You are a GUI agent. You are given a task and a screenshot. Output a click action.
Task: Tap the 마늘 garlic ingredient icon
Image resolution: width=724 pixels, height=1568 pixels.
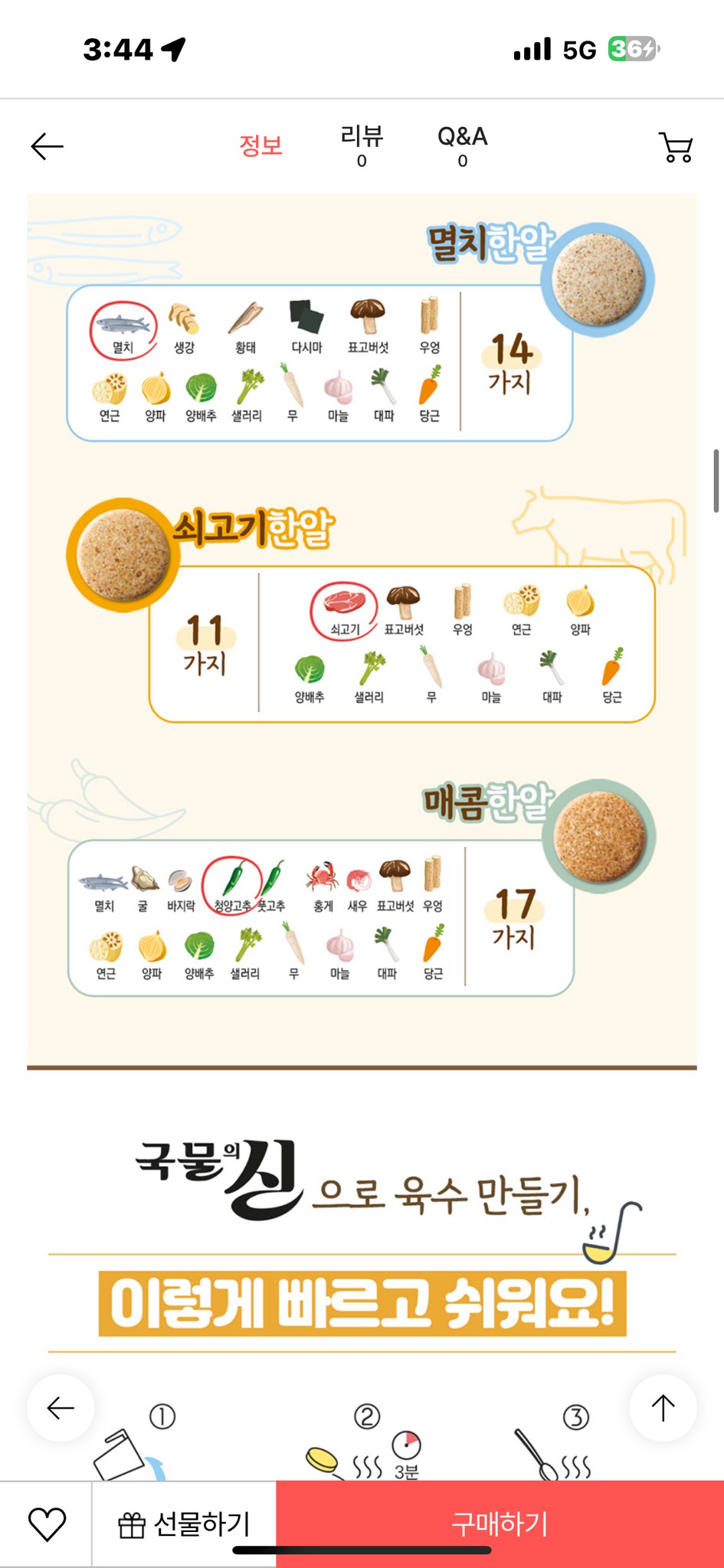coord(337,391)
